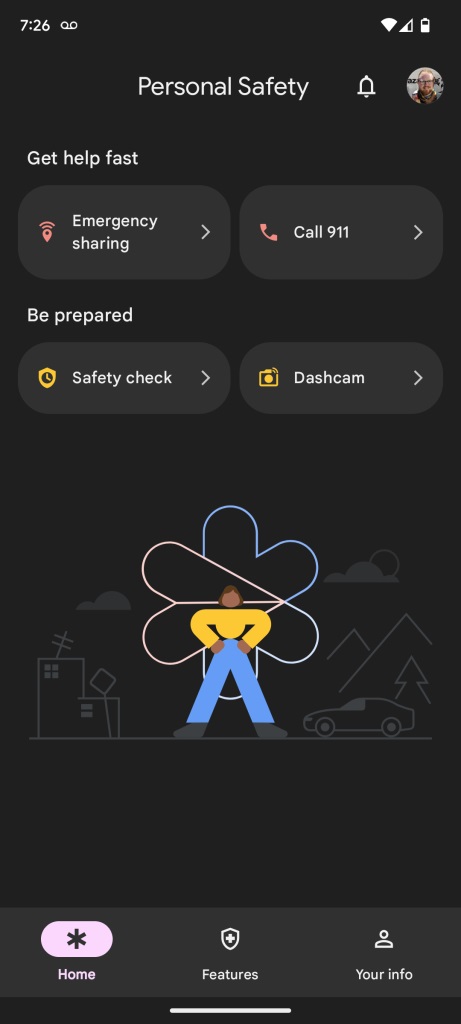Open the notifications bell

(x=366, y=86)
